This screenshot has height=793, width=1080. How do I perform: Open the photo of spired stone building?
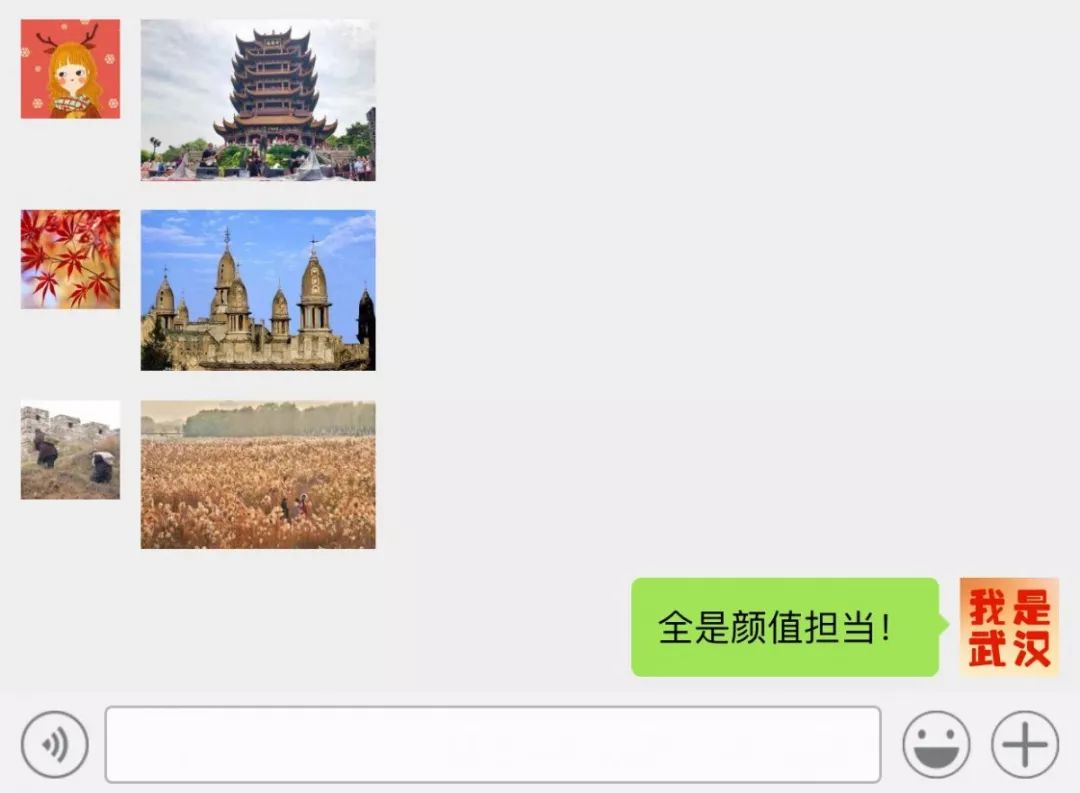tap(258, 290)
